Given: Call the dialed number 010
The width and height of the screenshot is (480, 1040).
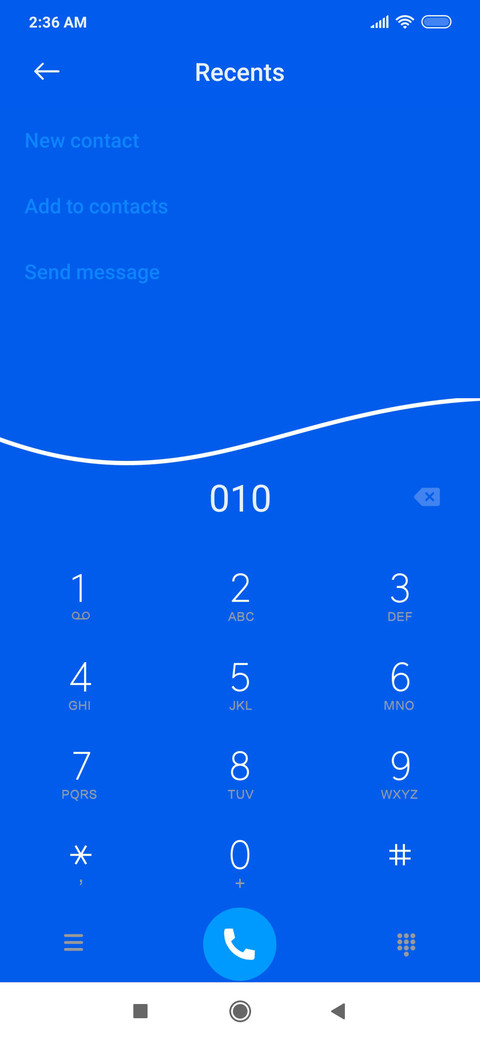Looking at the screenshot, I should [240, 944].
